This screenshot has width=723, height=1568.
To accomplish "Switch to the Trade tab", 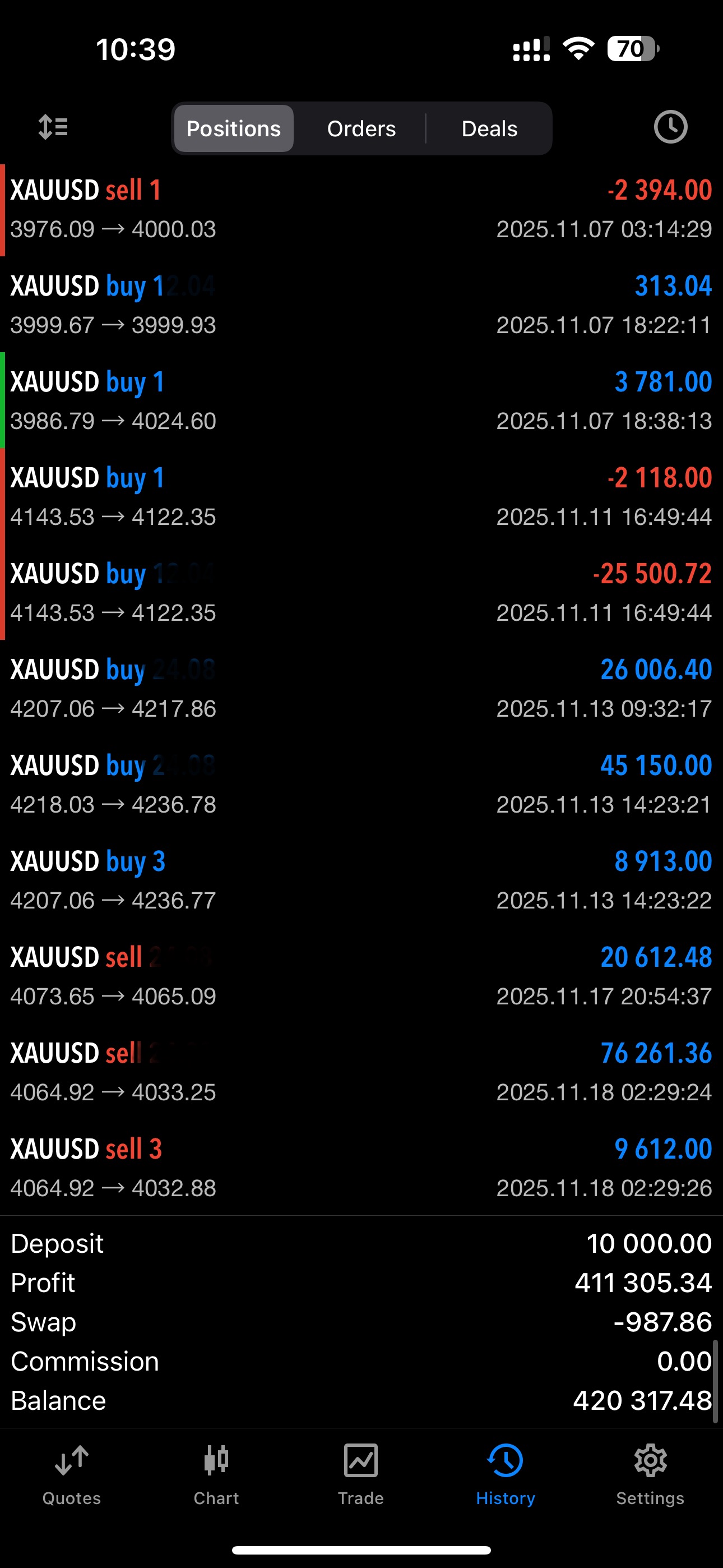I will pyautogui.click(x=361, y=1474).
